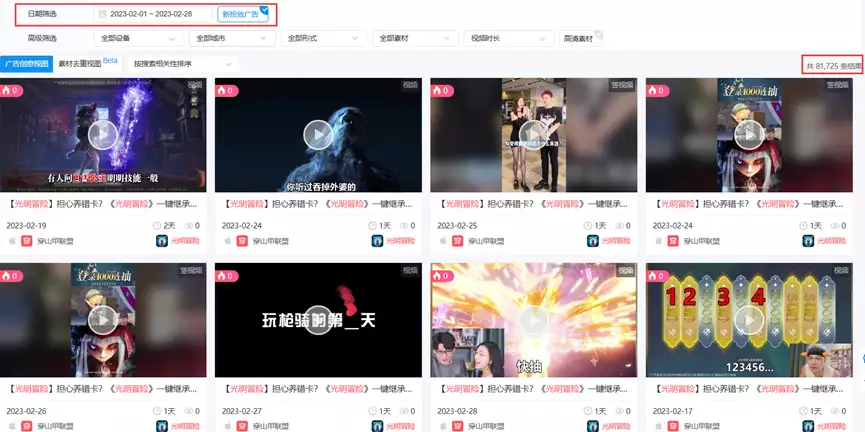Image resolution: width=865 pixels, height=432 pixels.
Task: Play the video ad dated 2023-02-26
Action: pos(103,320)
